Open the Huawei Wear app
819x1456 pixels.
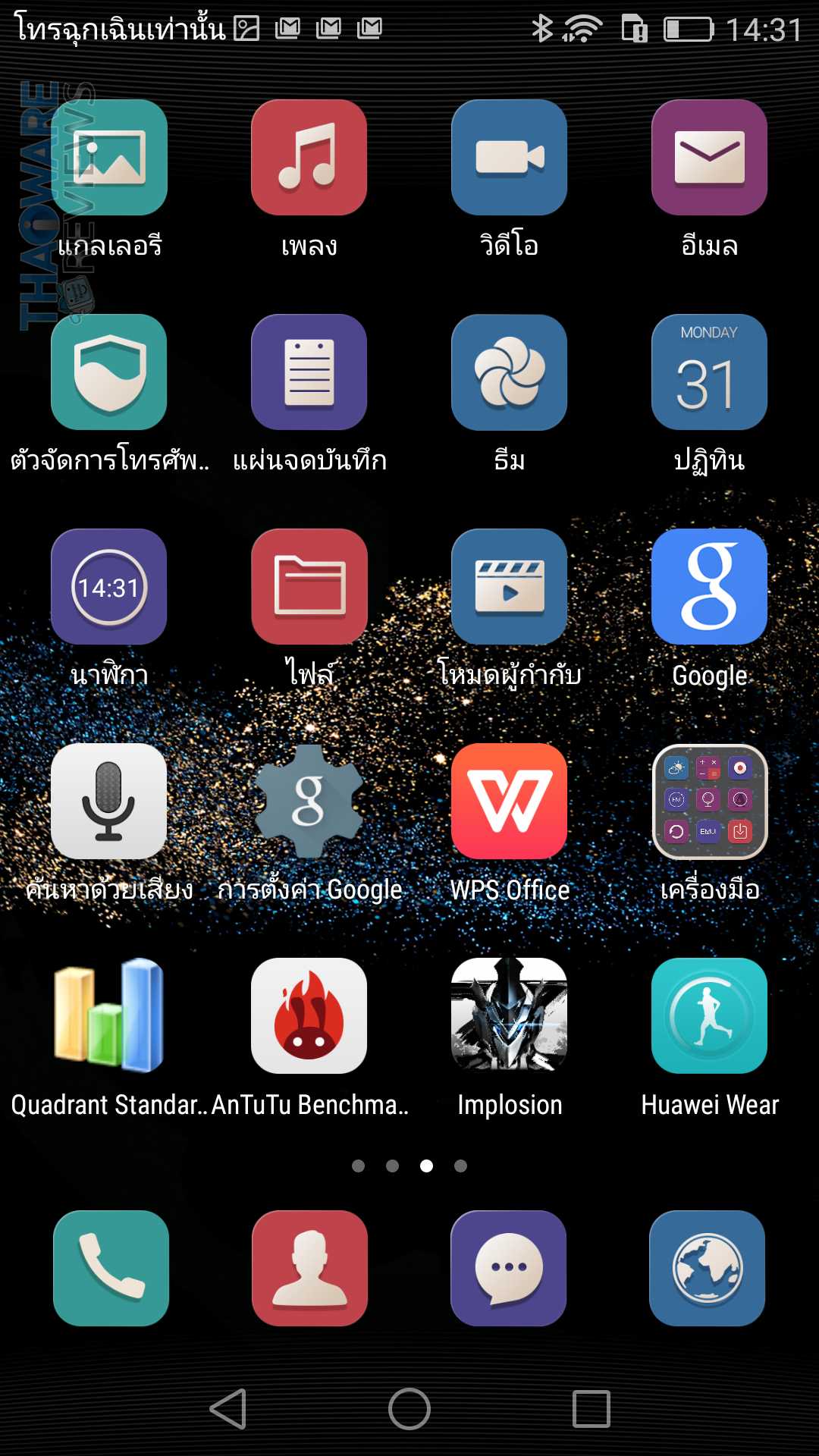click(709, 1016)
